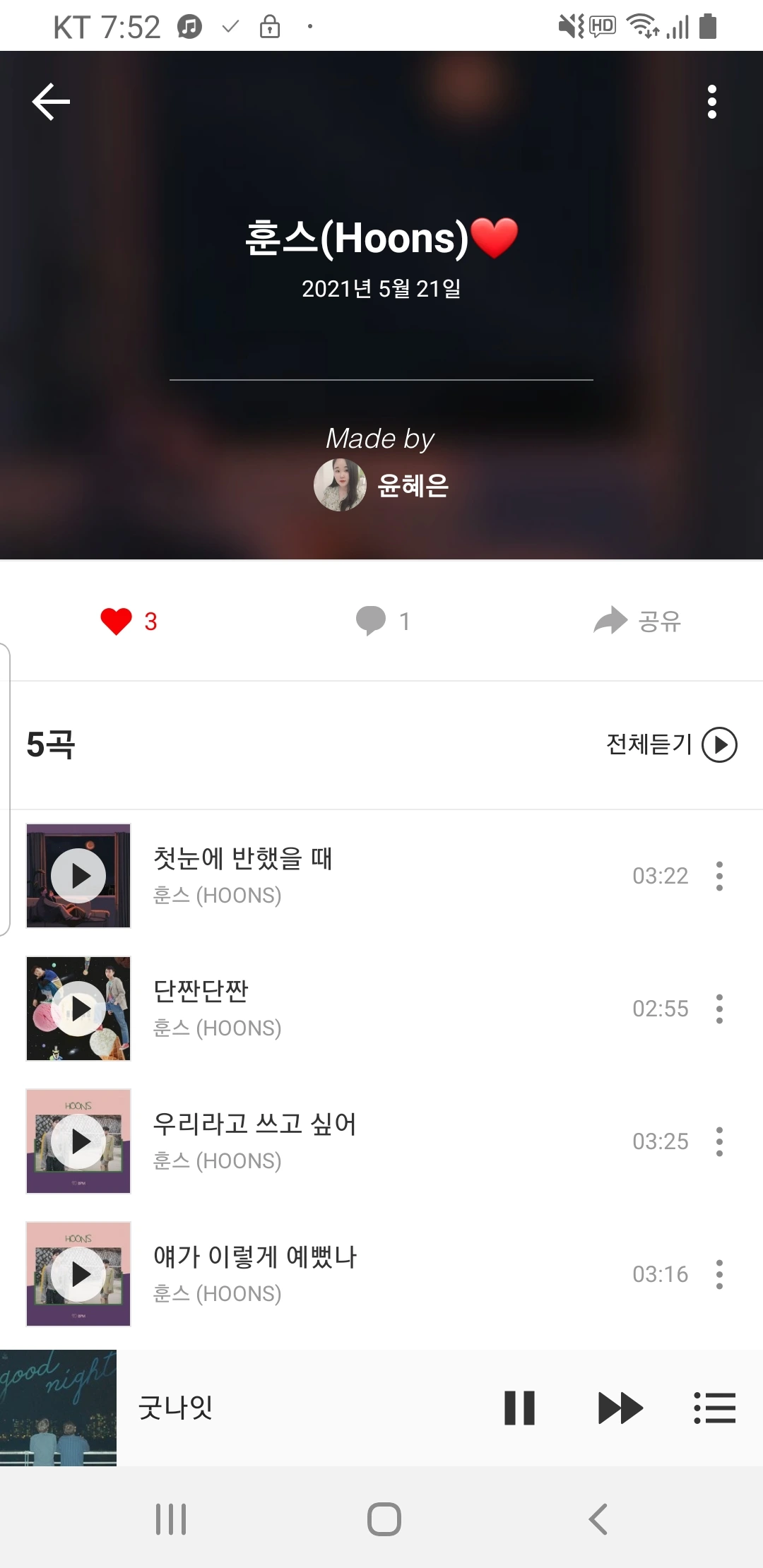Play all songs with 전체듣기
Image resolution: width=763 pixels, height=1568 pixels.
click(671, 744)
